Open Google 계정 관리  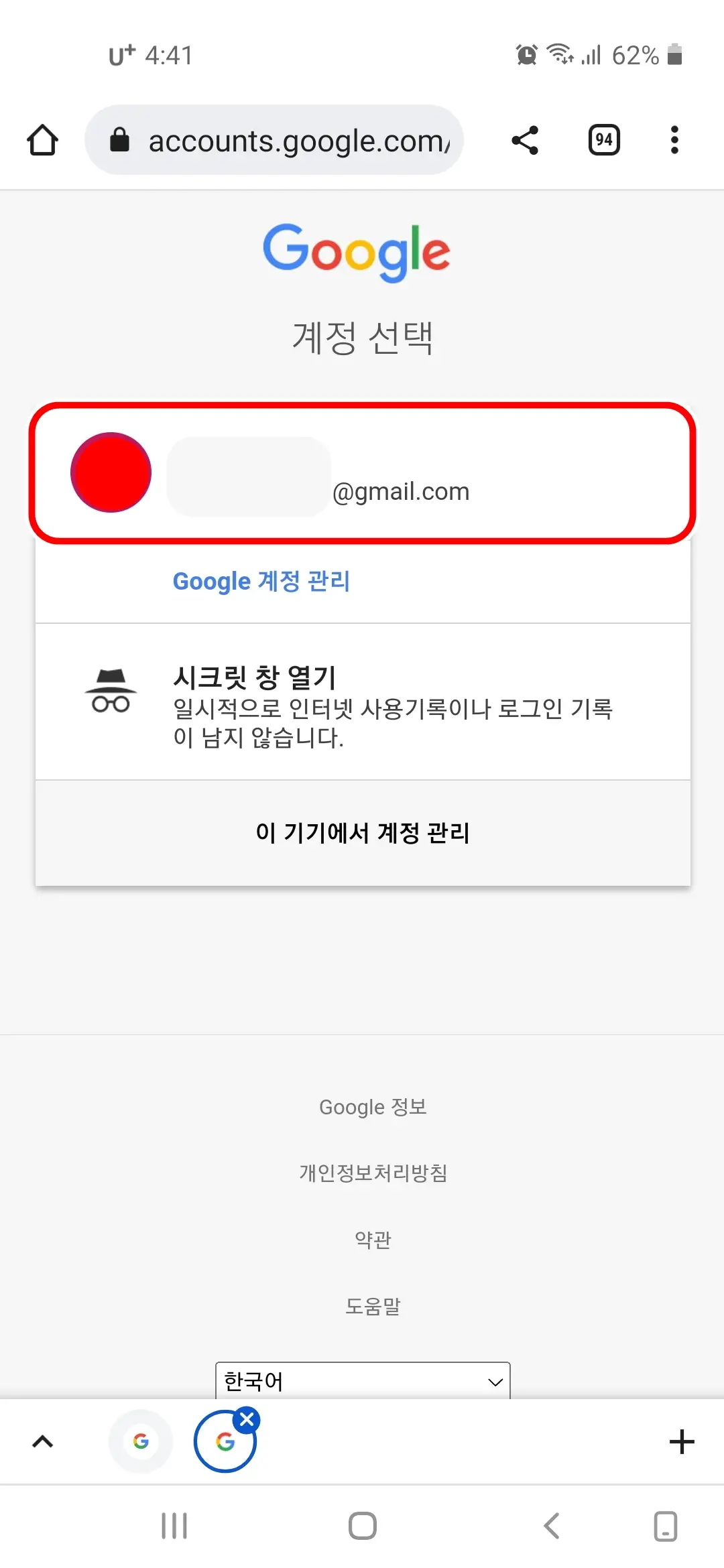[x=261, y=581]
